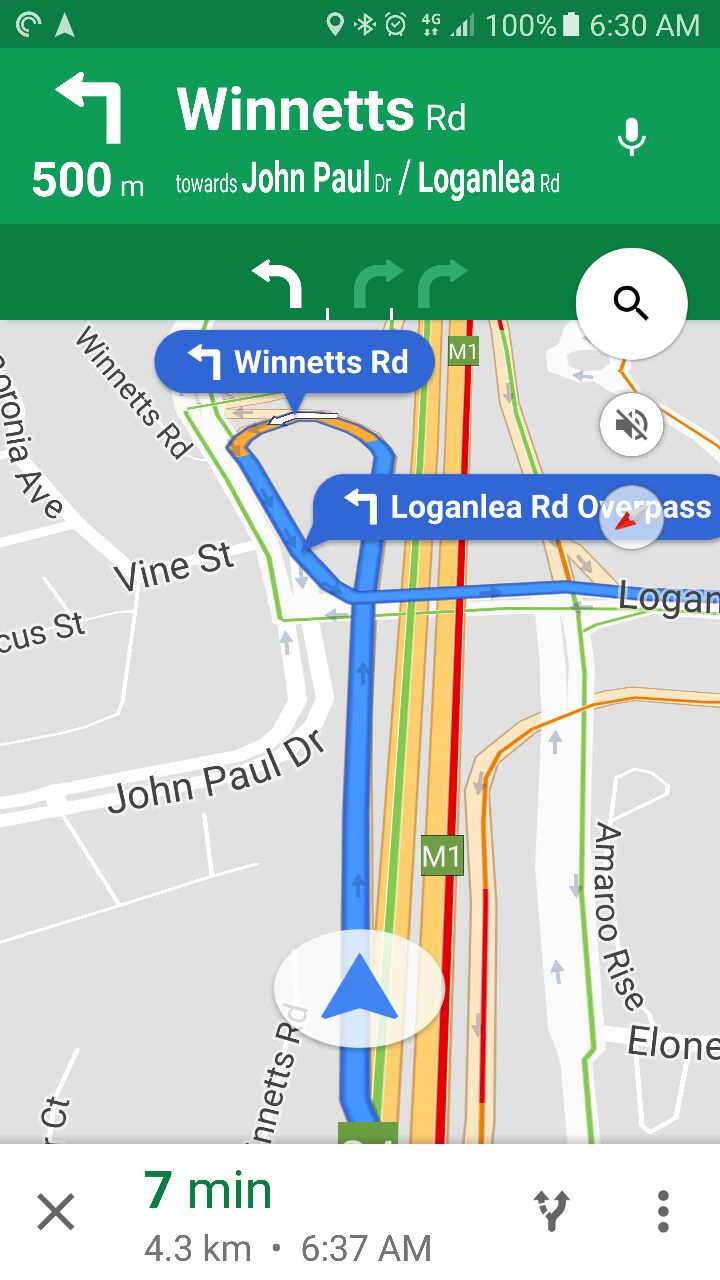Re-center on the blue location arrow

pyautogui.click(x=360, y=988)
